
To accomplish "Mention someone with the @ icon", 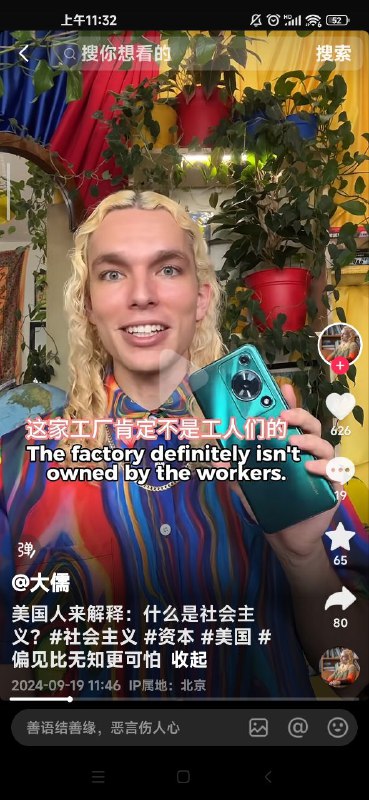I will tap(298, 728).
